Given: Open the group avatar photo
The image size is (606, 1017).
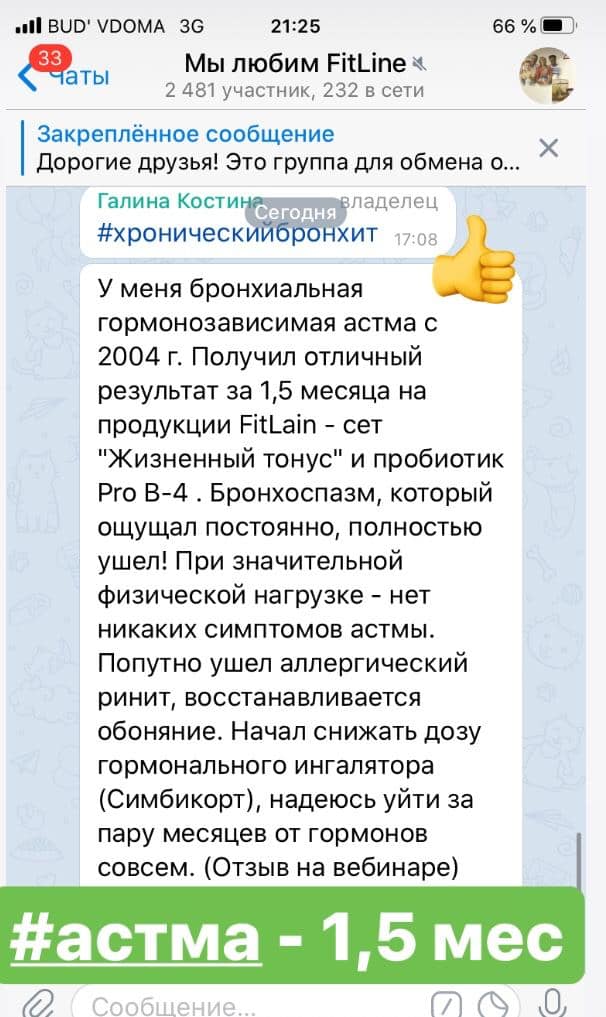Looking at the screenshot, I should [x=546, y=75].
